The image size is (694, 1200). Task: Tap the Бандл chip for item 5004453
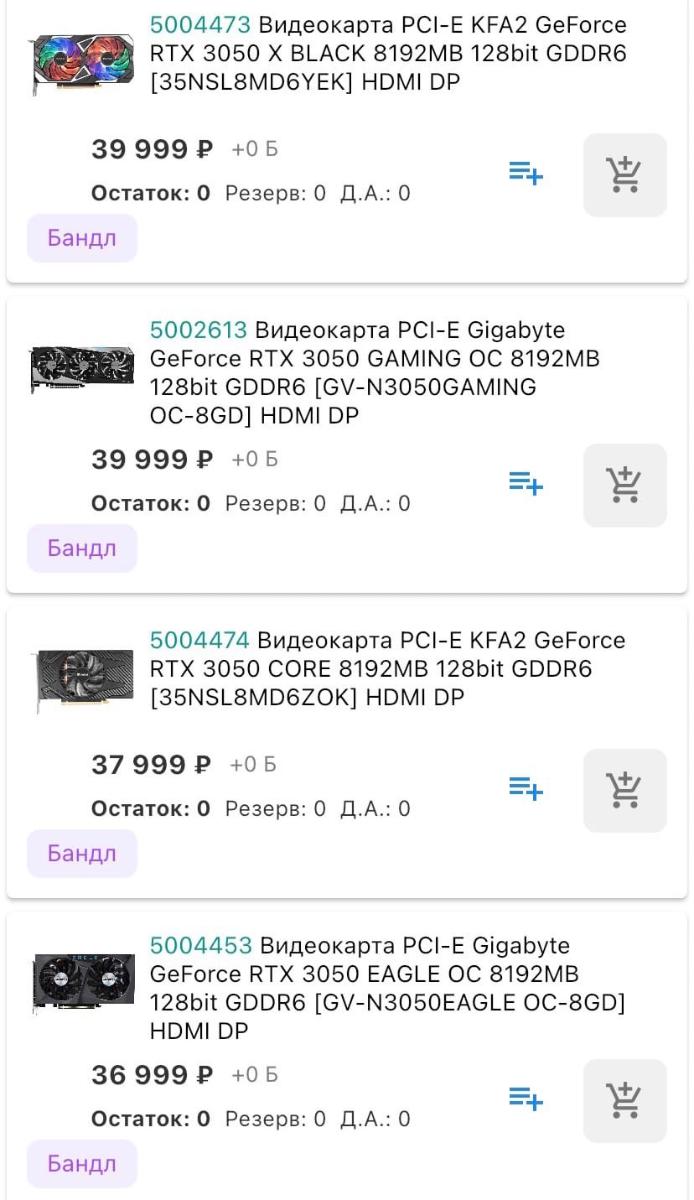pos(82,1164)
